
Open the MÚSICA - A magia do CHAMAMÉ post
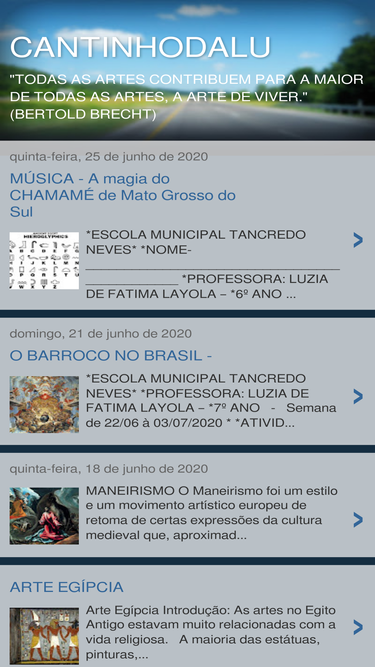[x=122, y=195]
